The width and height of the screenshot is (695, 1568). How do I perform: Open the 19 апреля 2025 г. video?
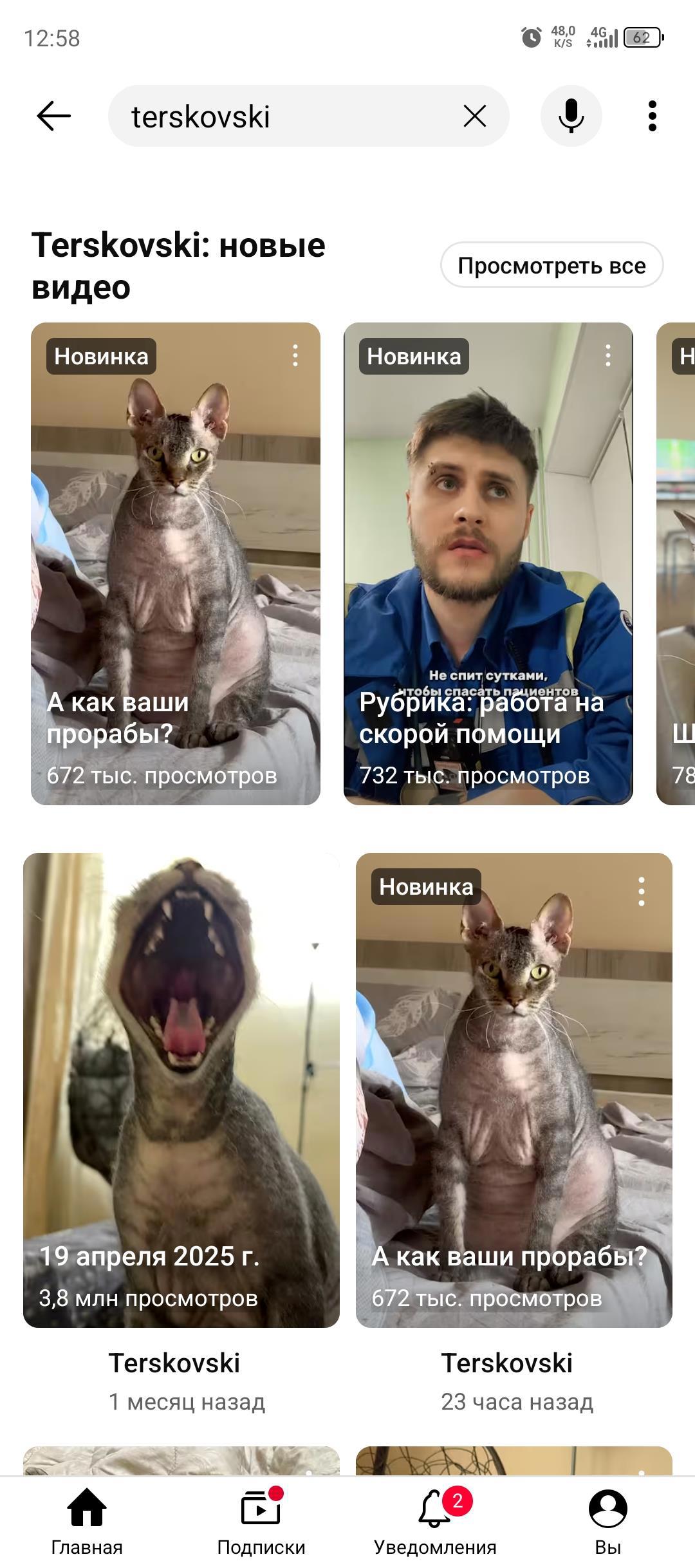(181, 1089)
